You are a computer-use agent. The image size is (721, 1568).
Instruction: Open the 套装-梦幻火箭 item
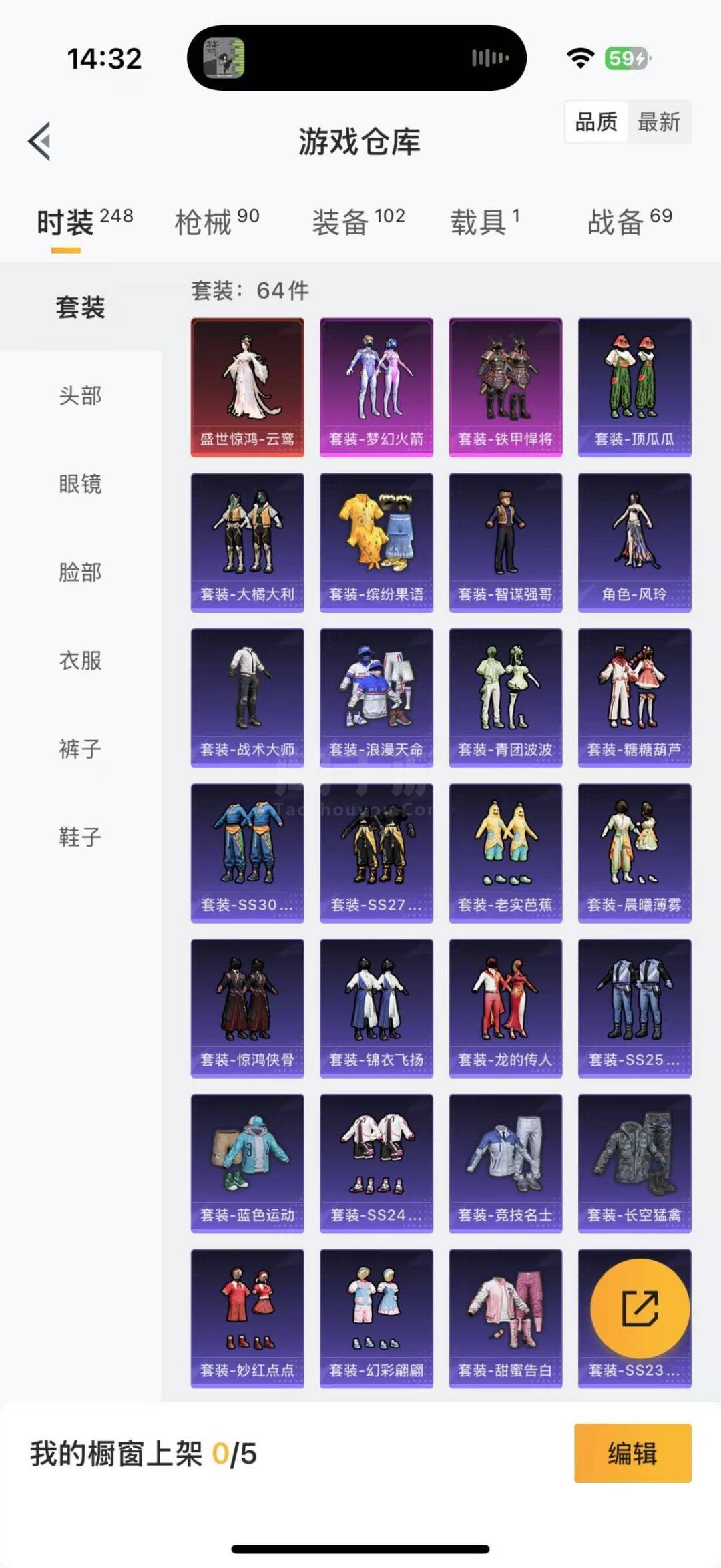pos(377,387)
